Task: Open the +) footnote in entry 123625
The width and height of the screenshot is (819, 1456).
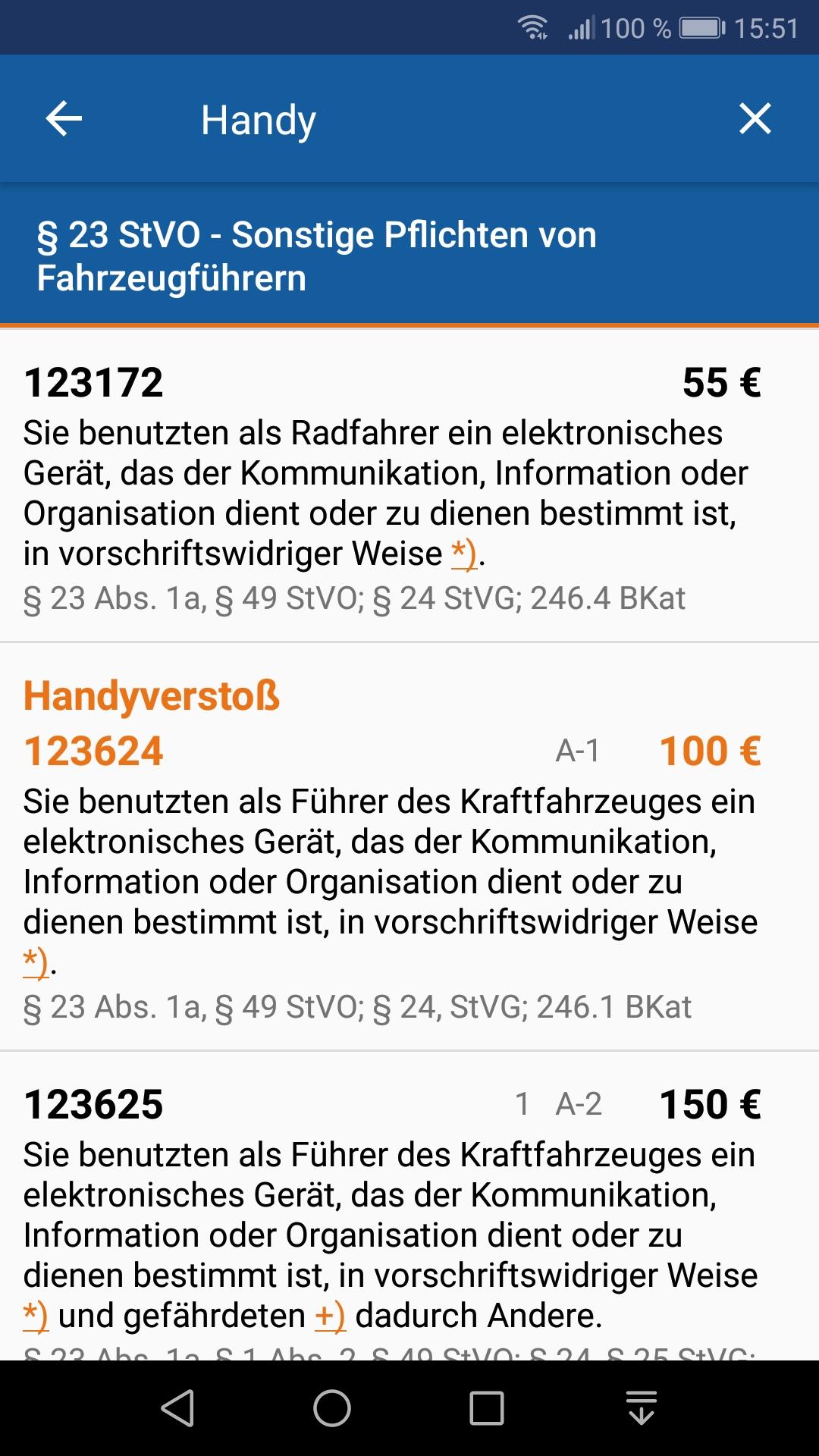Action: 330,1316
